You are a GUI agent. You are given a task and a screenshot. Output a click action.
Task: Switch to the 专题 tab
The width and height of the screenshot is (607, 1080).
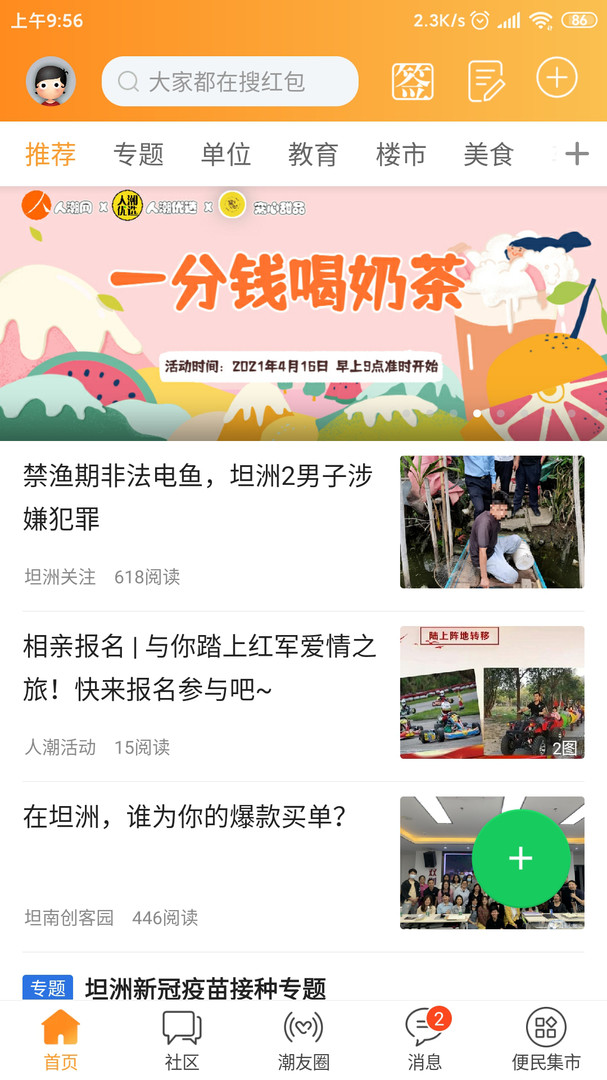coord(138,154)
